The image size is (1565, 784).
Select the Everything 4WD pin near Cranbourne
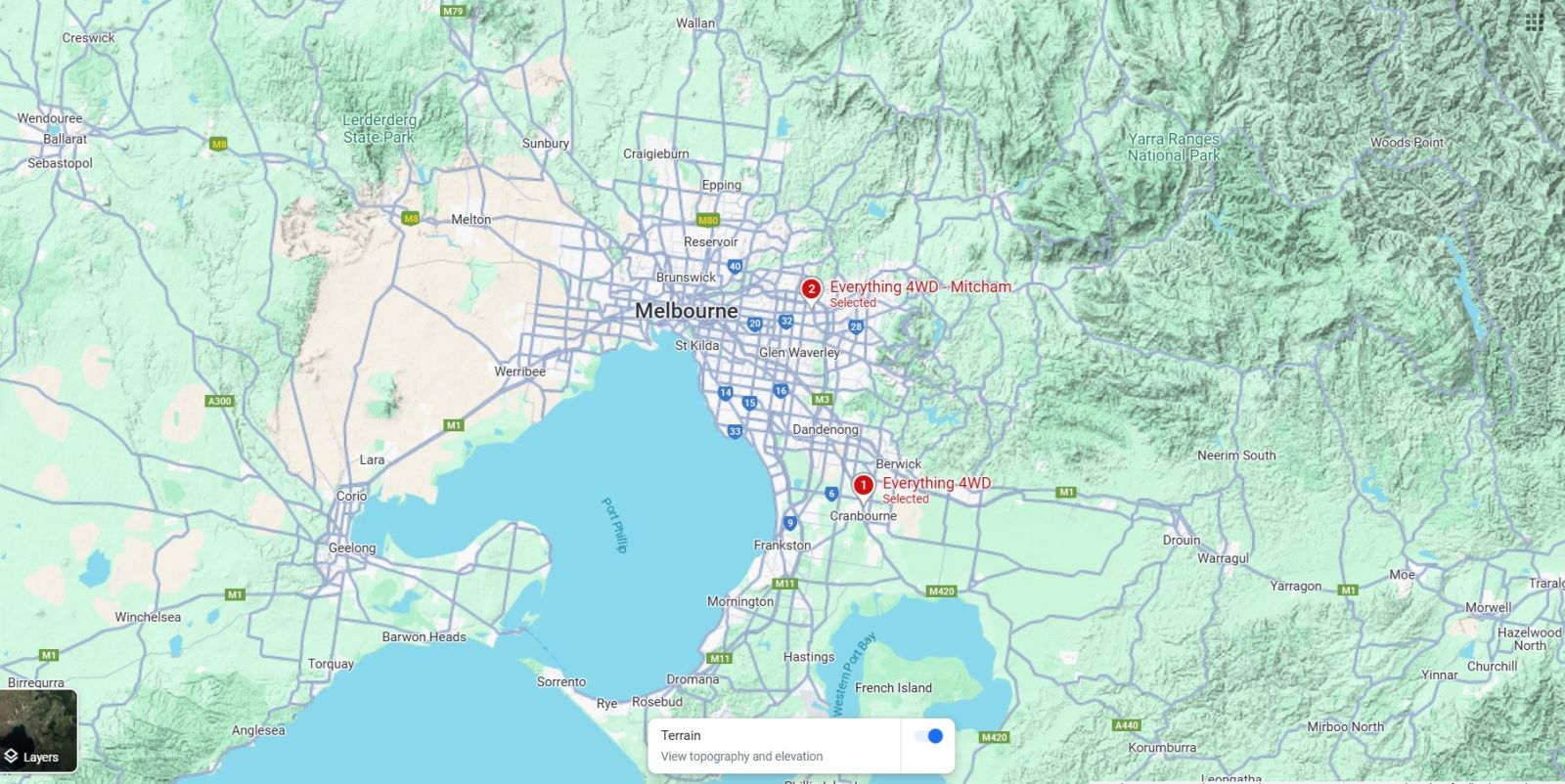click(x=863, y=486)
